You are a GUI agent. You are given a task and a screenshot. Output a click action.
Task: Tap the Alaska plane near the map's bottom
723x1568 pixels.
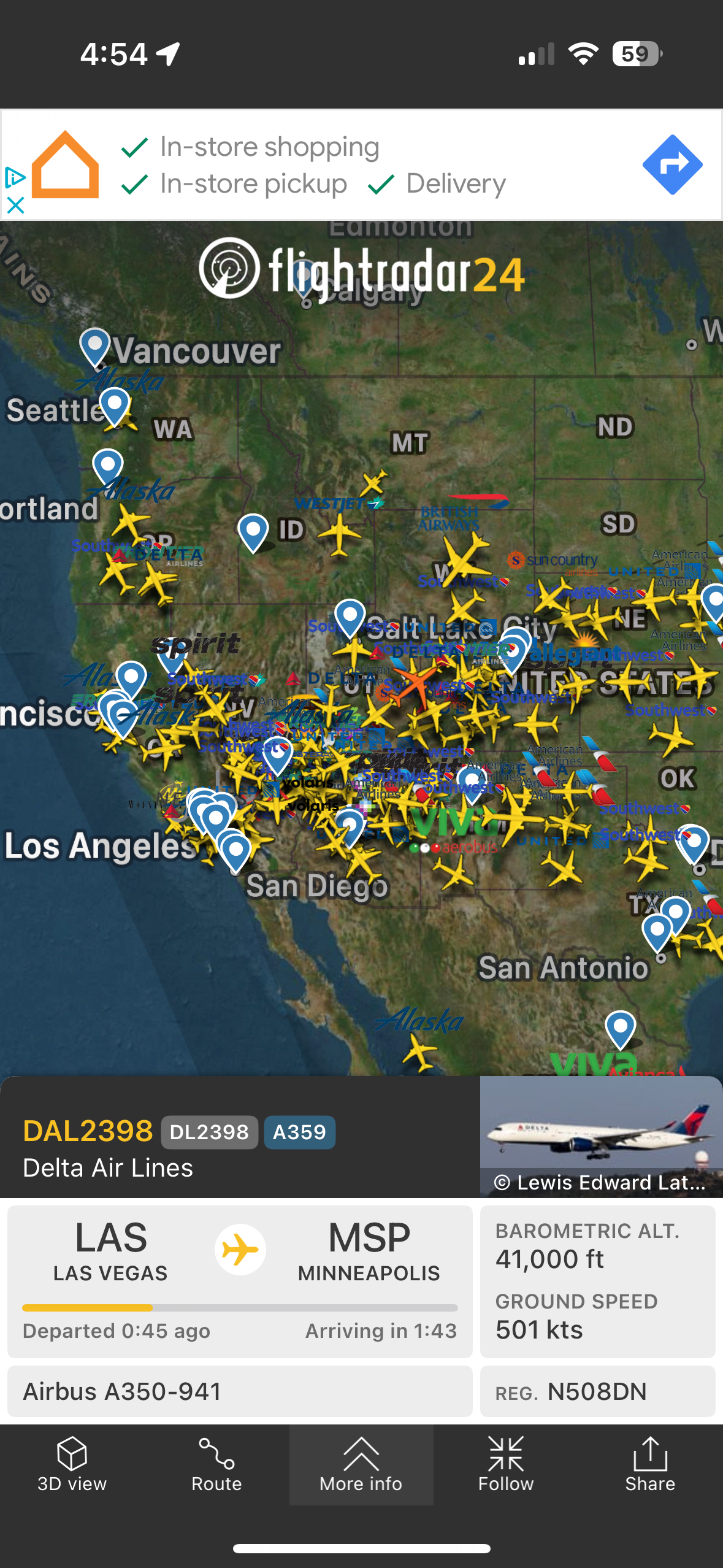[420, 1052]
